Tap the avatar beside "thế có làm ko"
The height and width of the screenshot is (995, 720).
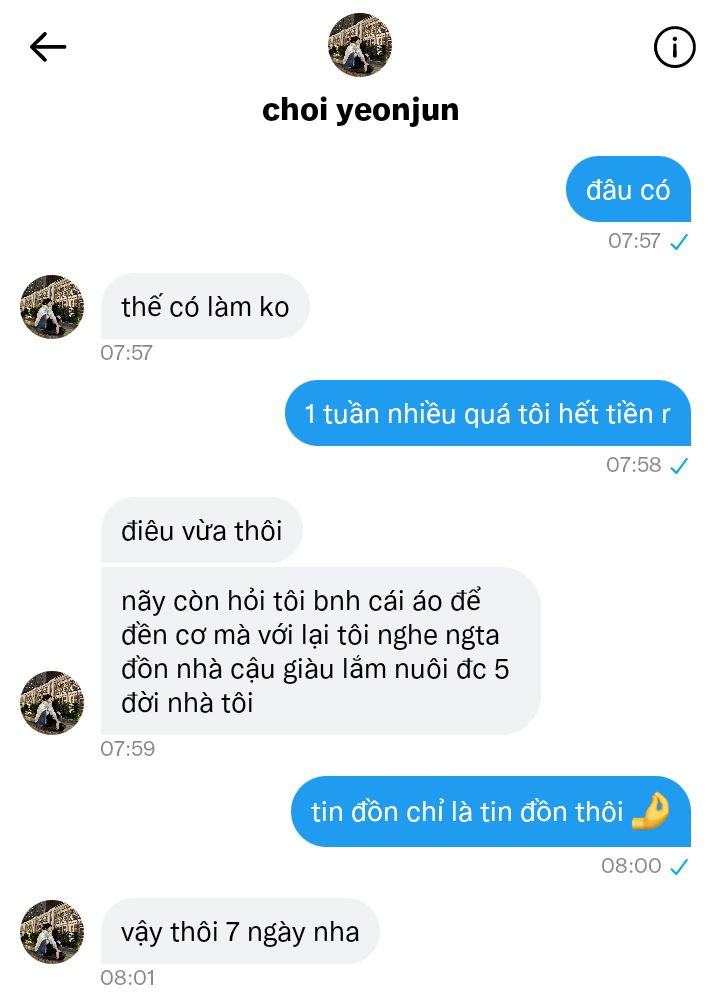52,307
